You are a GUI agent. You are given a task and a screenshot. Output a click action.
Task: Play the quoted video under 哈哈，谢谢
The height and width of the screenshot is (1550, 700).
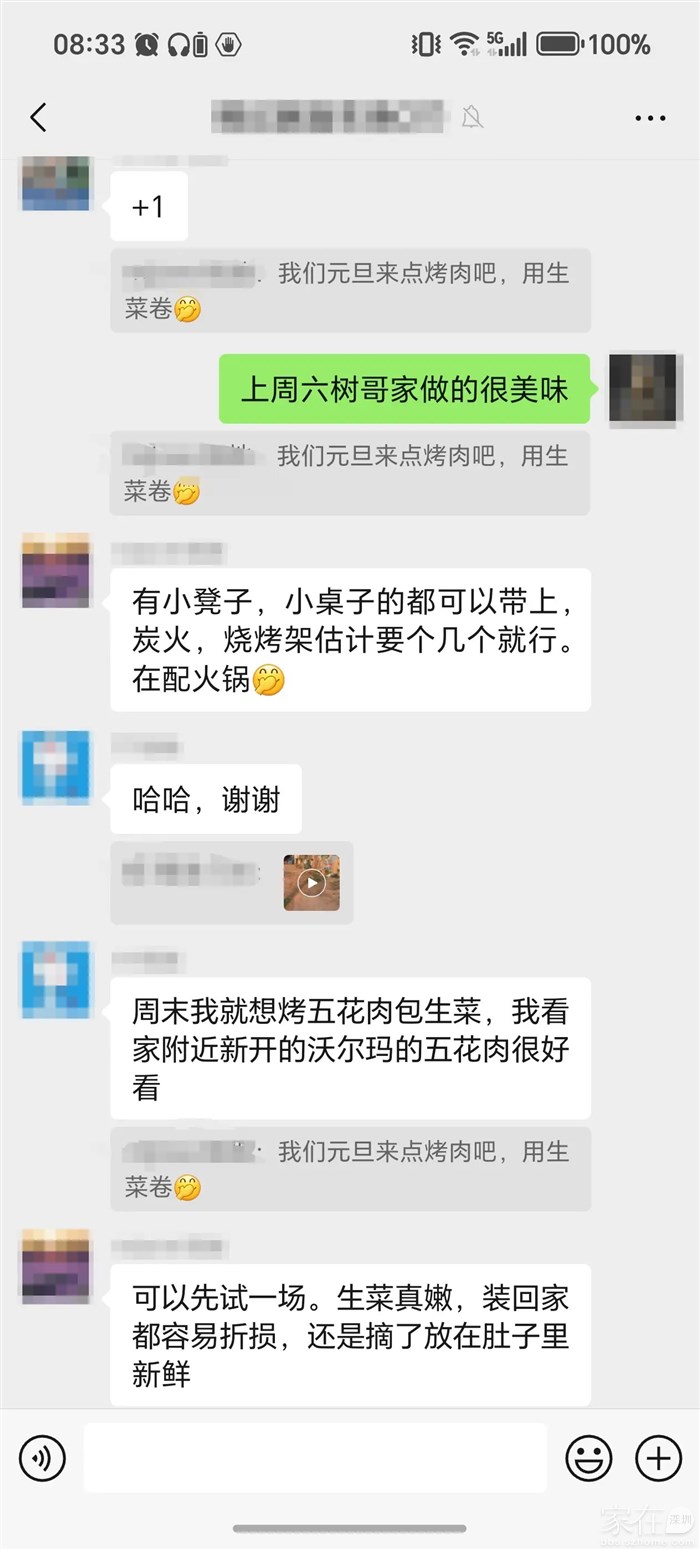tap(311, 883)
